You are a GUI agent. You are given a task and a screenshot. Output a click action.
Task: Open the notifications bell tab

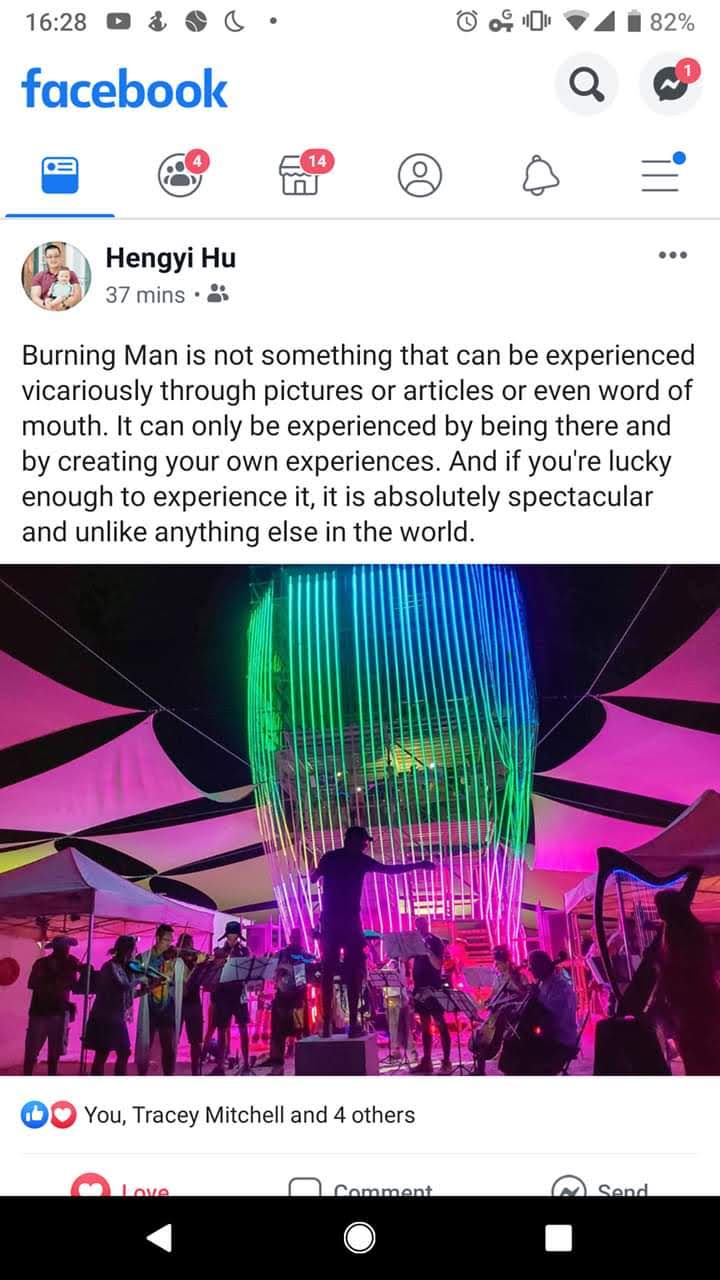click(x=541, y=176)
